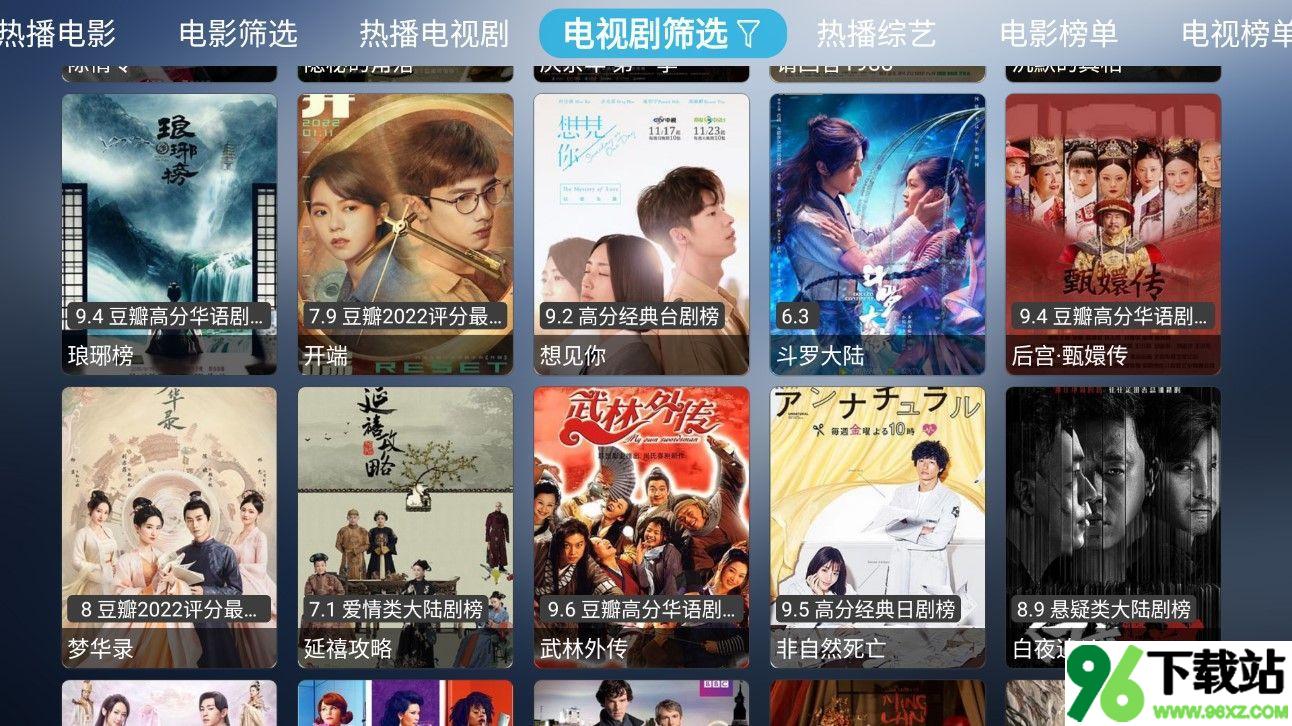Tap the selected 电视剧筛选 filter tab

point(662,34)
